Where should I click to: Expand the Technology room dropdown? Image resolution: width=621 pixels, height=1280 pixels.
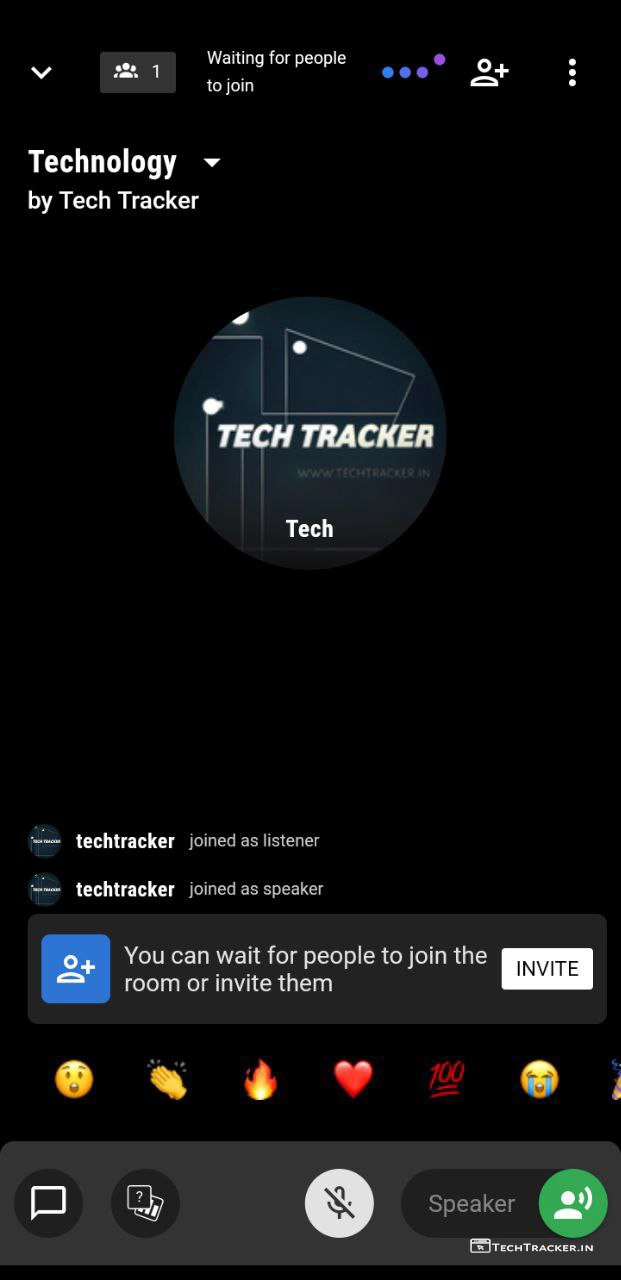pos(212,162)
